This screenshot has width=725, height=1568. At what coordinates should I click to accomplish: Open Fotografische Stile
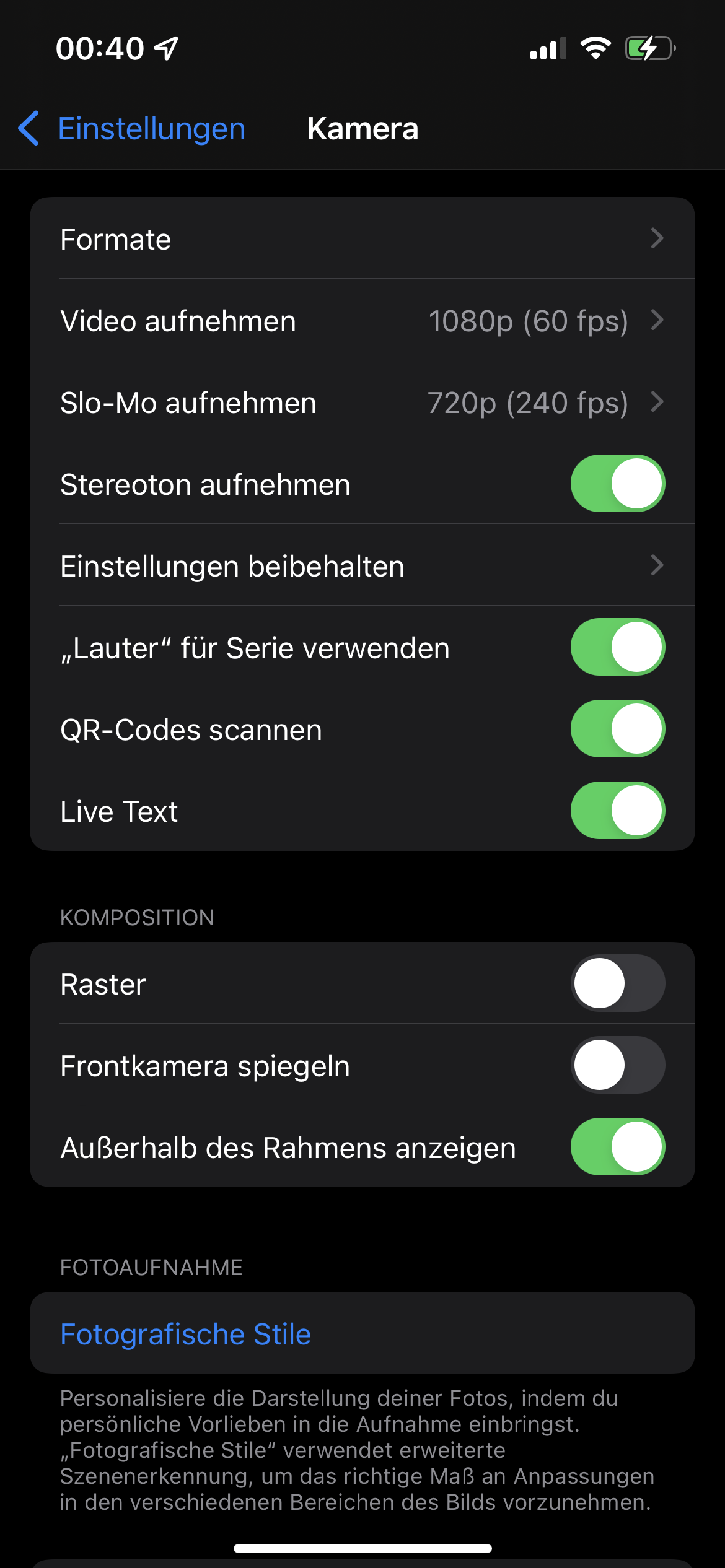[186, 1334]
